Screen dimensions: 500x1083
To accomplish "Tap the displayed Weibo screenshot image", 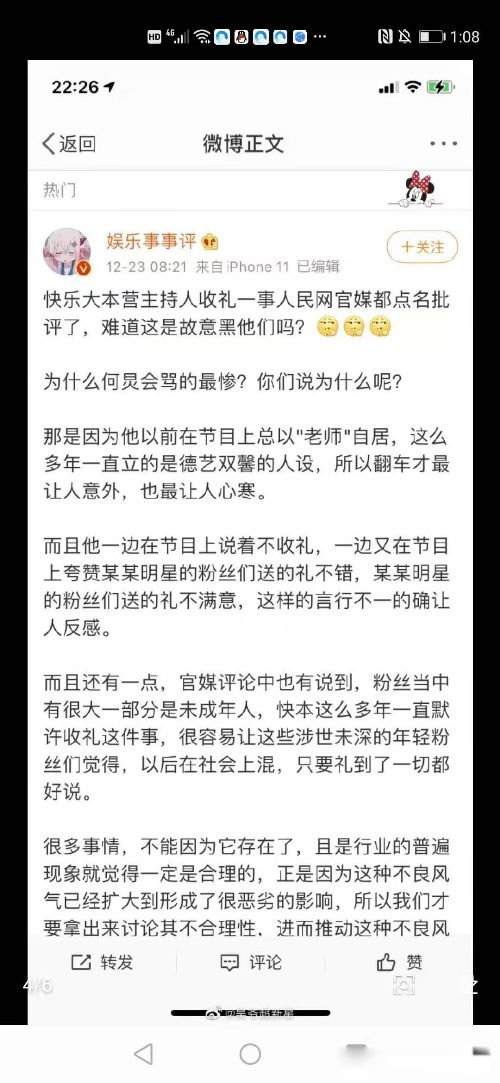I will [250, 542].
